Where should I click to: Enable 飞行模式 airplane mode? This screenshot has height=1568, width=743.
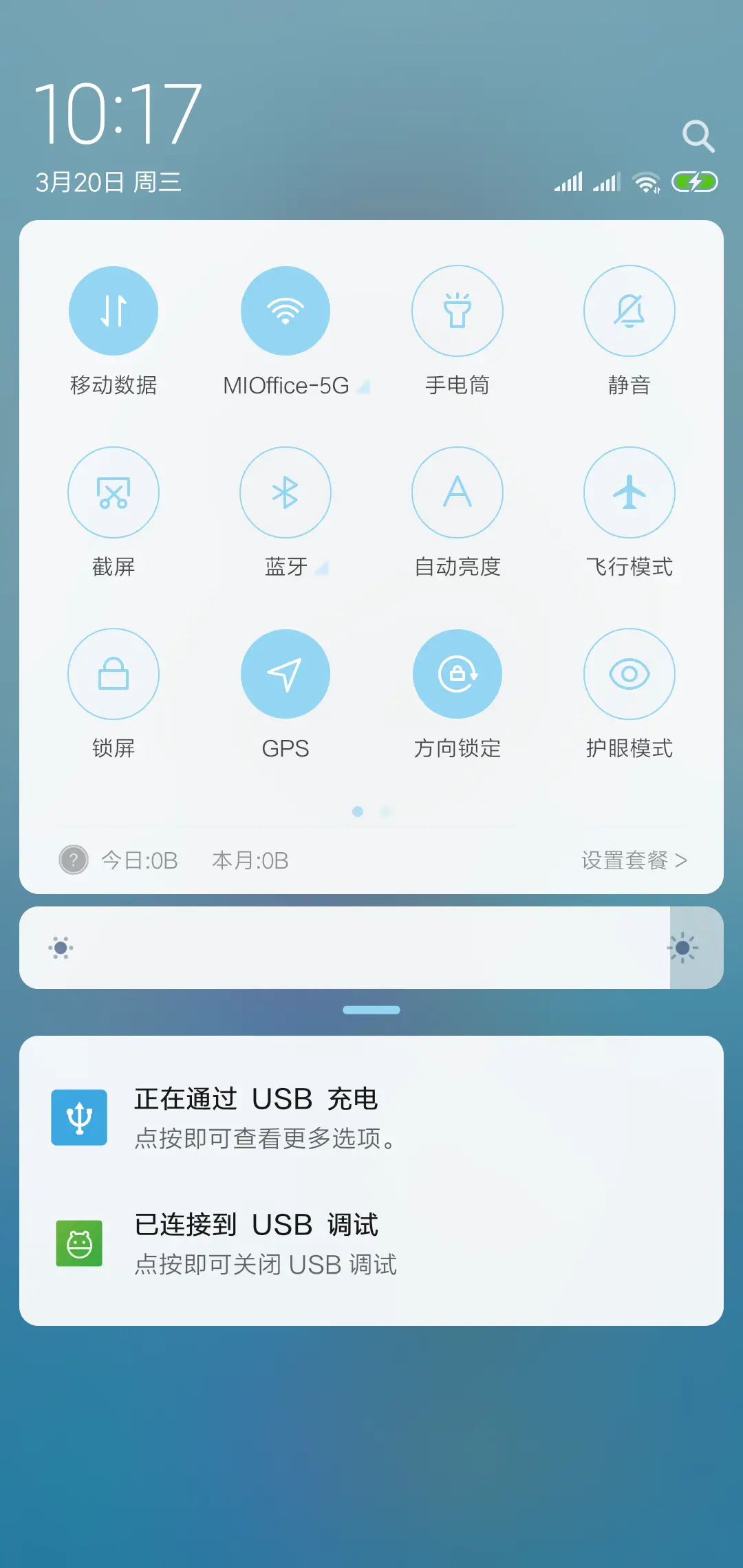click(x=629, y=492)
